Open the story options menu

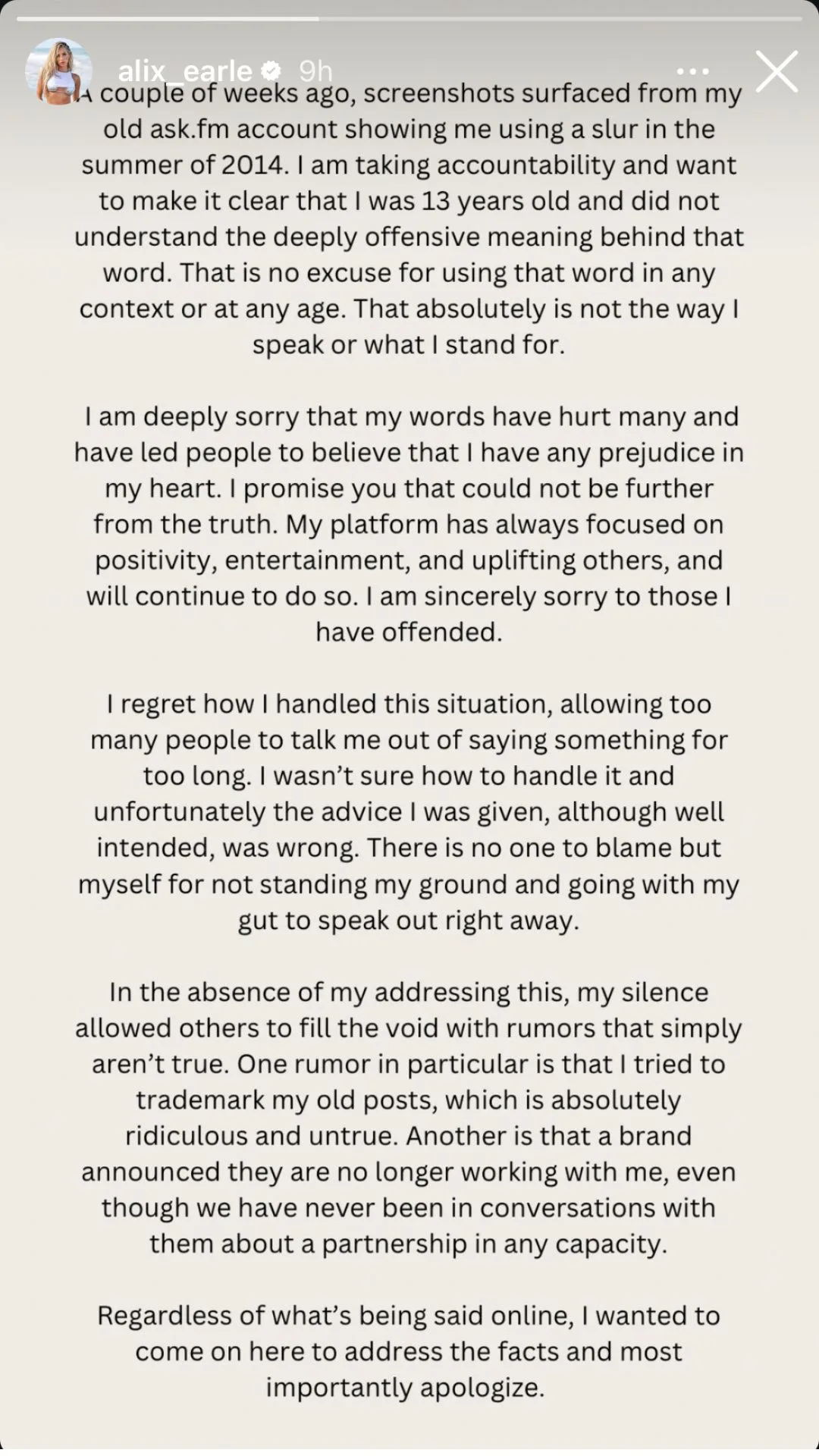point(692,72)
